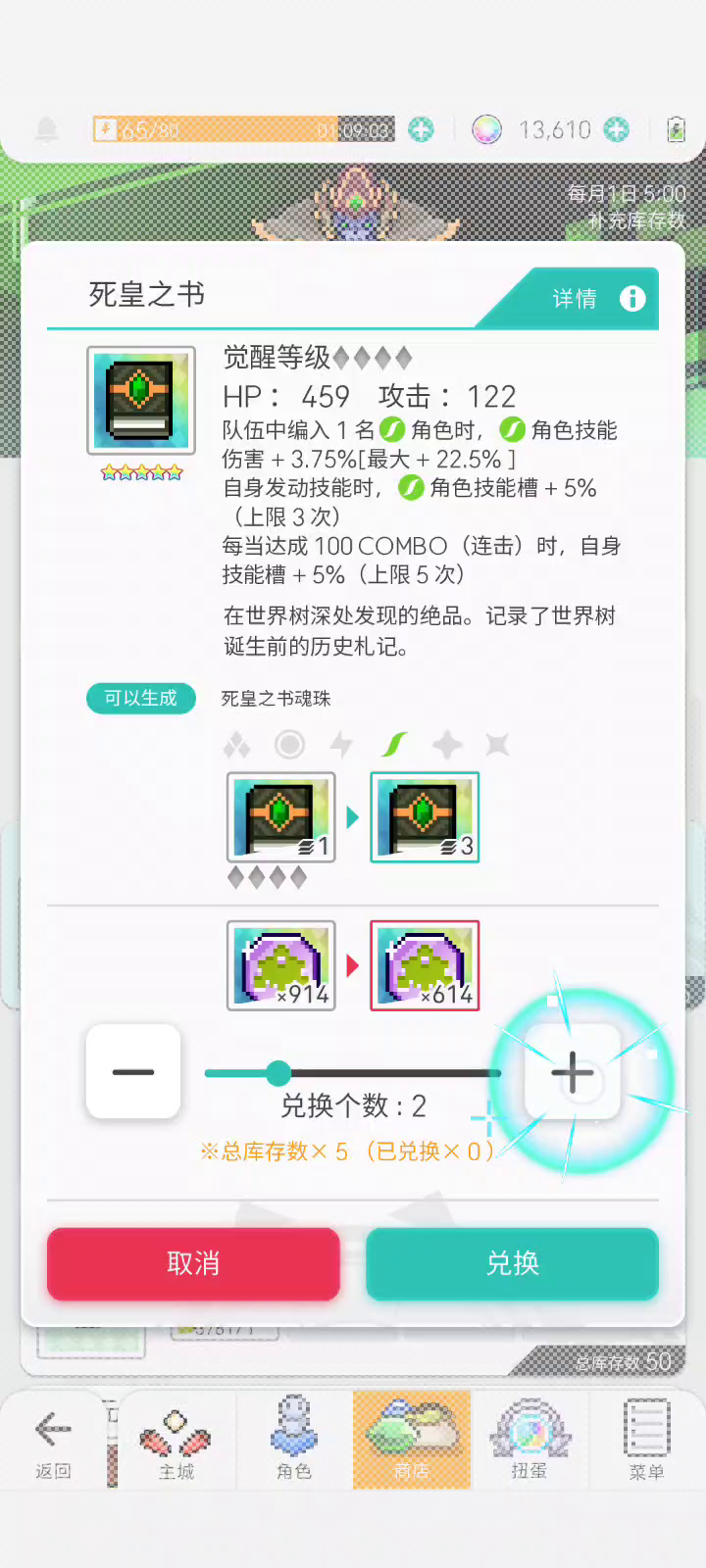Go back via 返回 button
The image size is (706, 1568).
coord(53,1443)
